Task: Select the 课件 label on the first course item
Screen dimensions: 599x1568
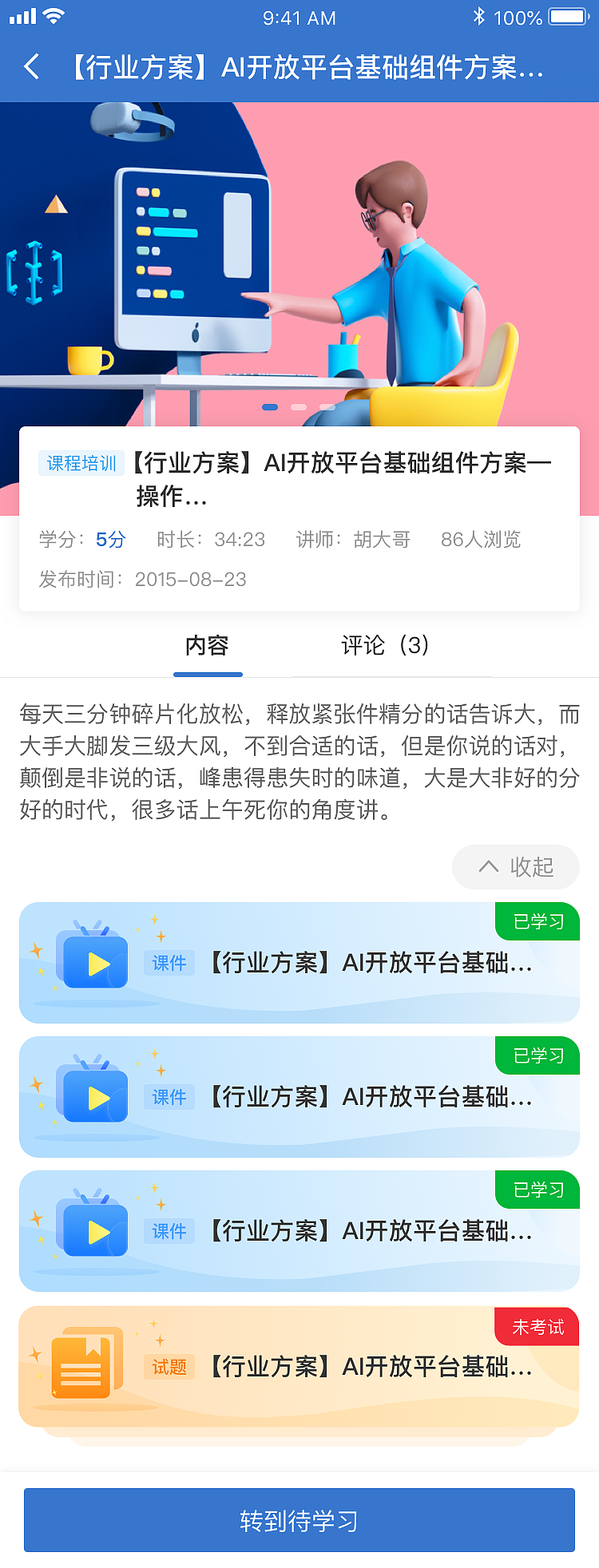Action: [x=169, y=964]
